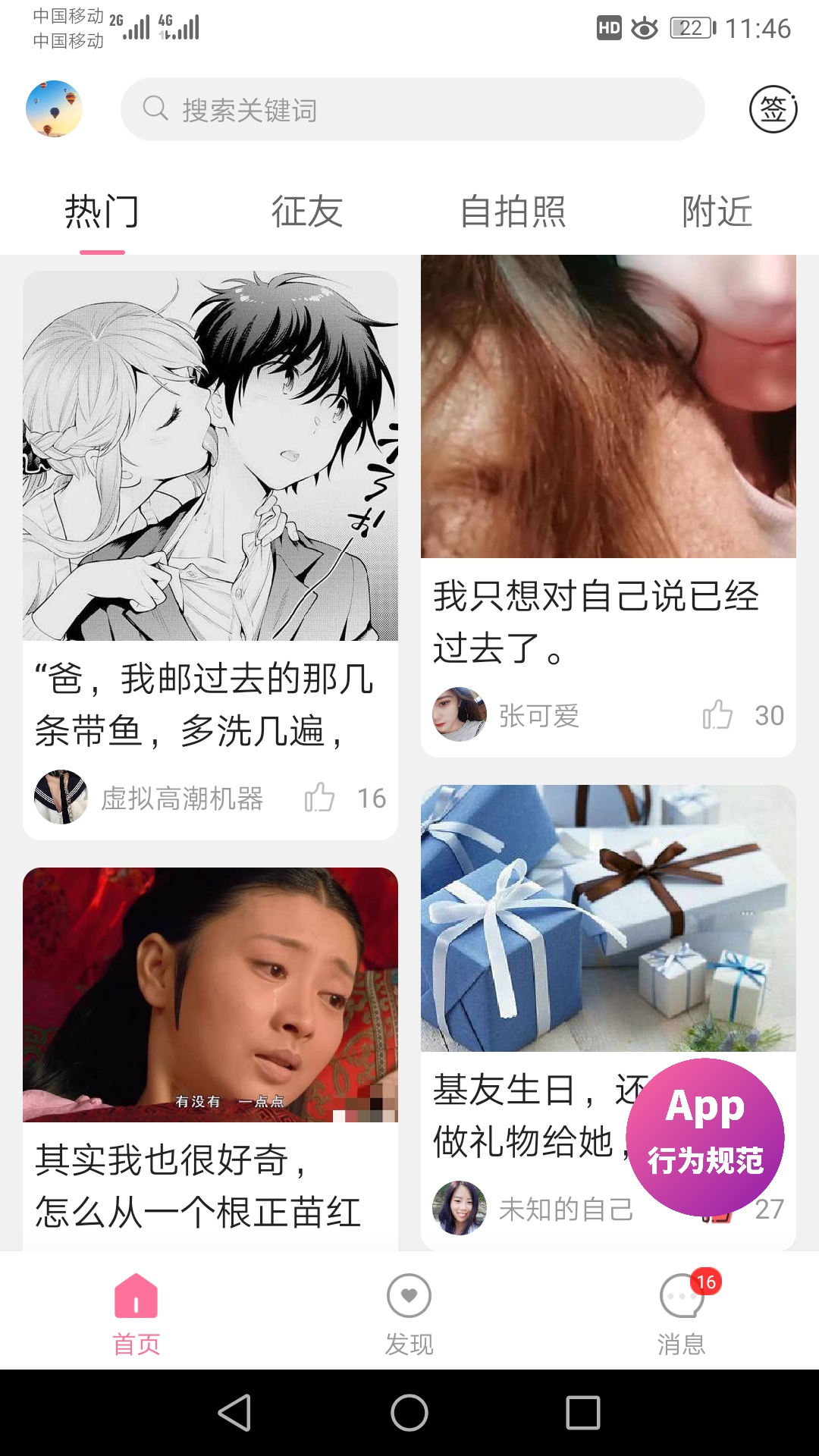Switch to the 征友 tab
The height and width of the screenshot is (1456, 819).
(x=306, y=213)
